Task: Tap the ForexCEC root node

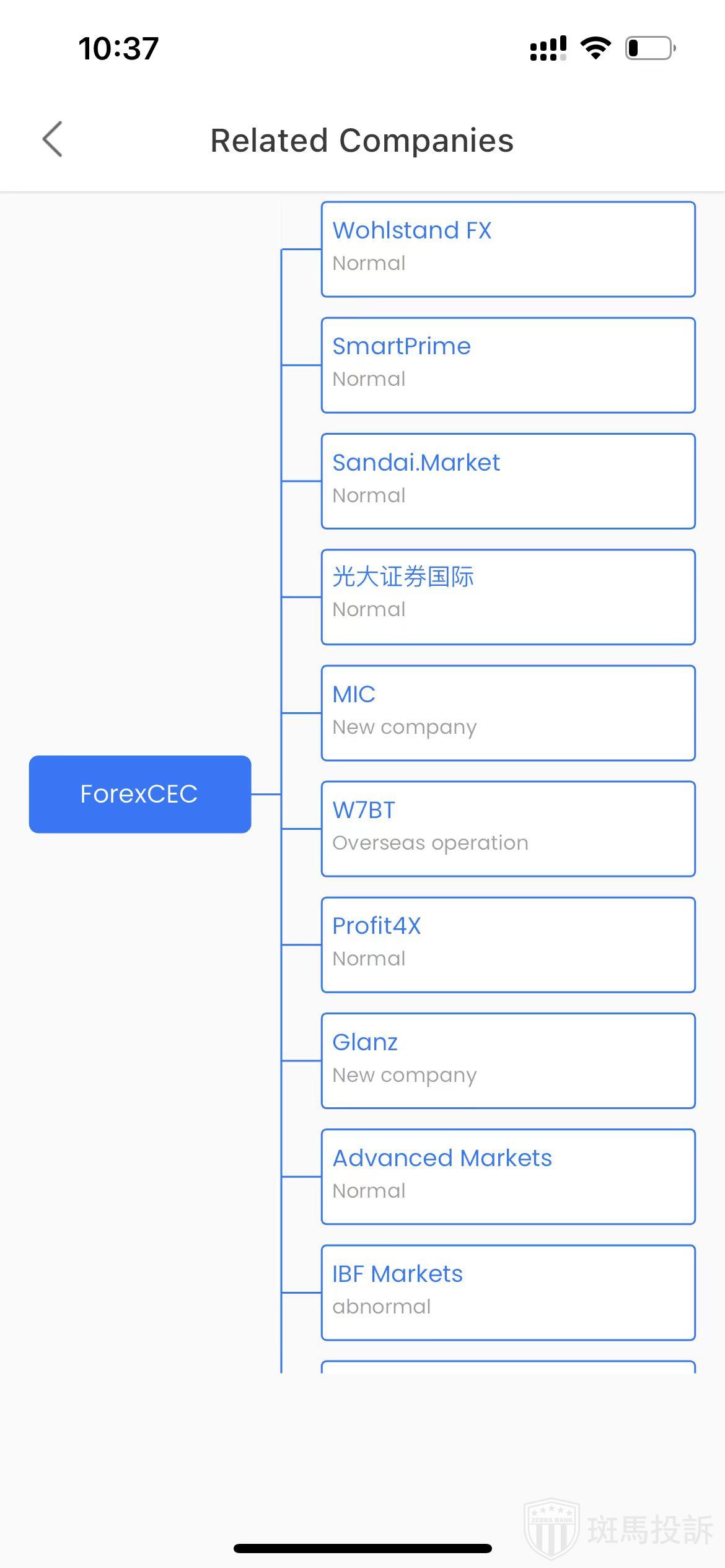Action: coord(140,794)
